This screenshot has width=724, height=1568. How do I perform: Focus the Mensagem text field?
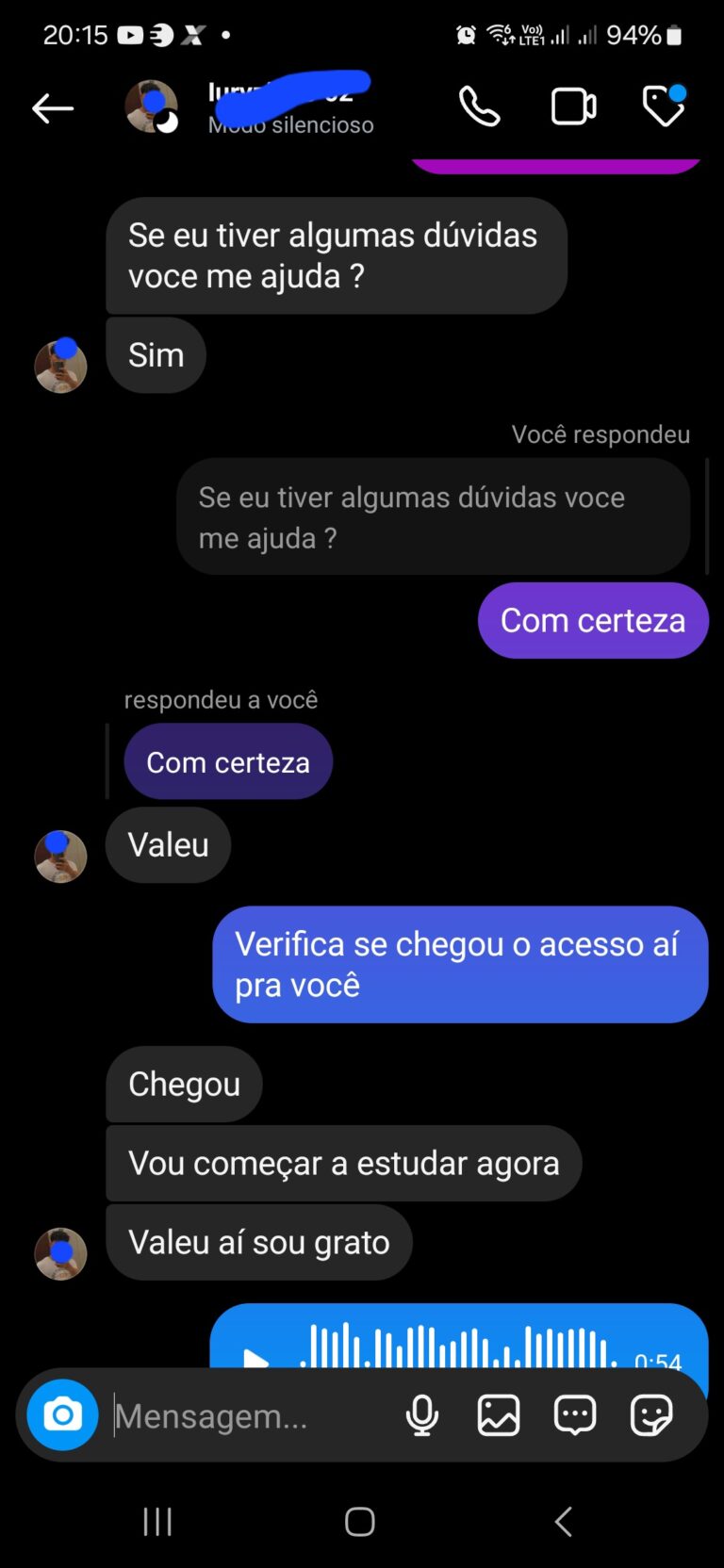tap(245, 1415)
